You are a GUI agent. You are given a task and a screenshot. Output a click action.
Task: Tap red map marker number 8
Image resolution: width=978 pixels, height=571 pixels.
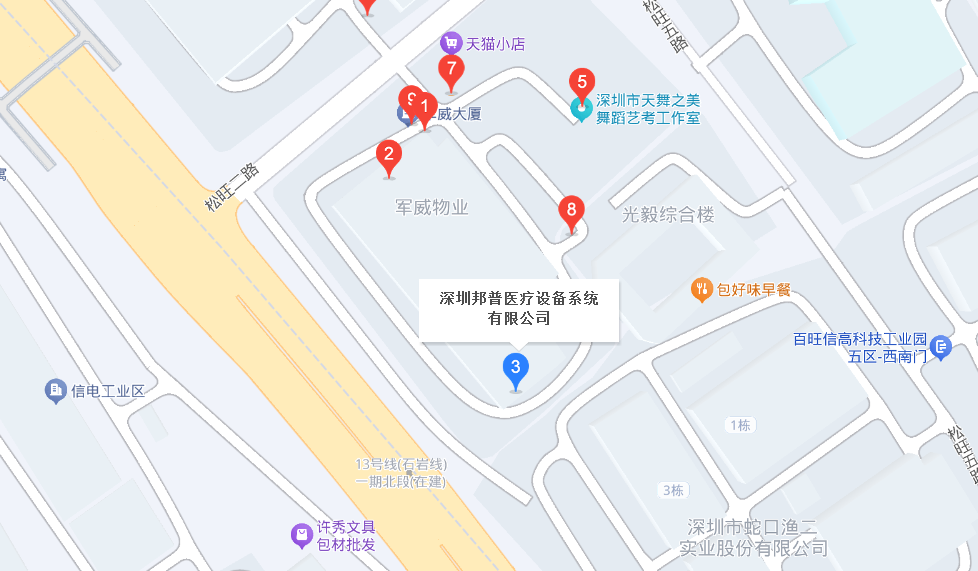tap(571, 210)
